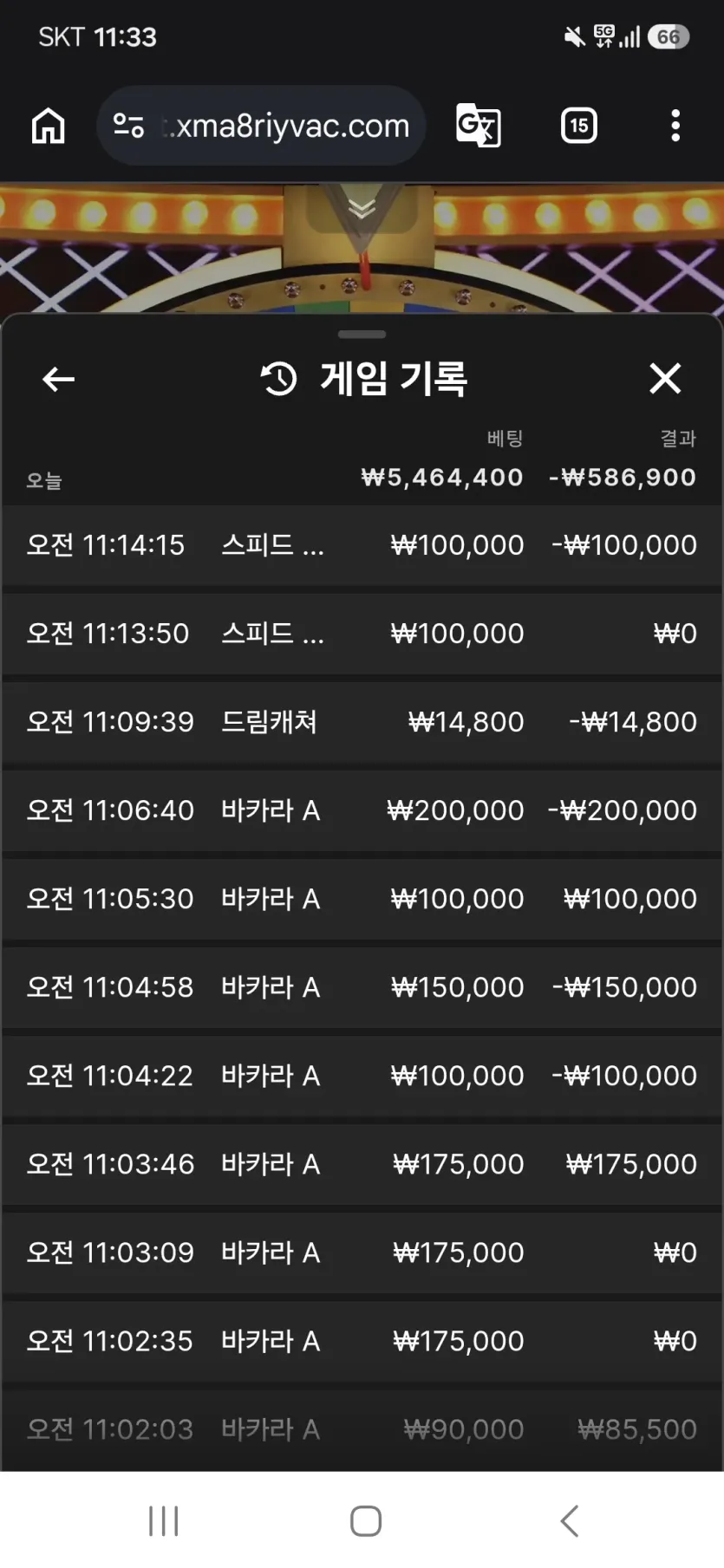Viewport: 724px width, 1568px height.
Task: Go back from the 게임 기록 panel
Action: [x=58, y=379]
